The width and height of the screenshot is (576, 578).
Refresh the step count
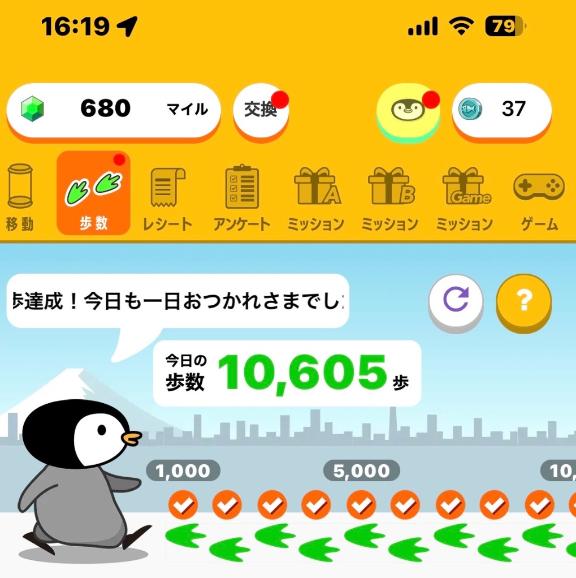pyautogui.click(x=456, y=300)
